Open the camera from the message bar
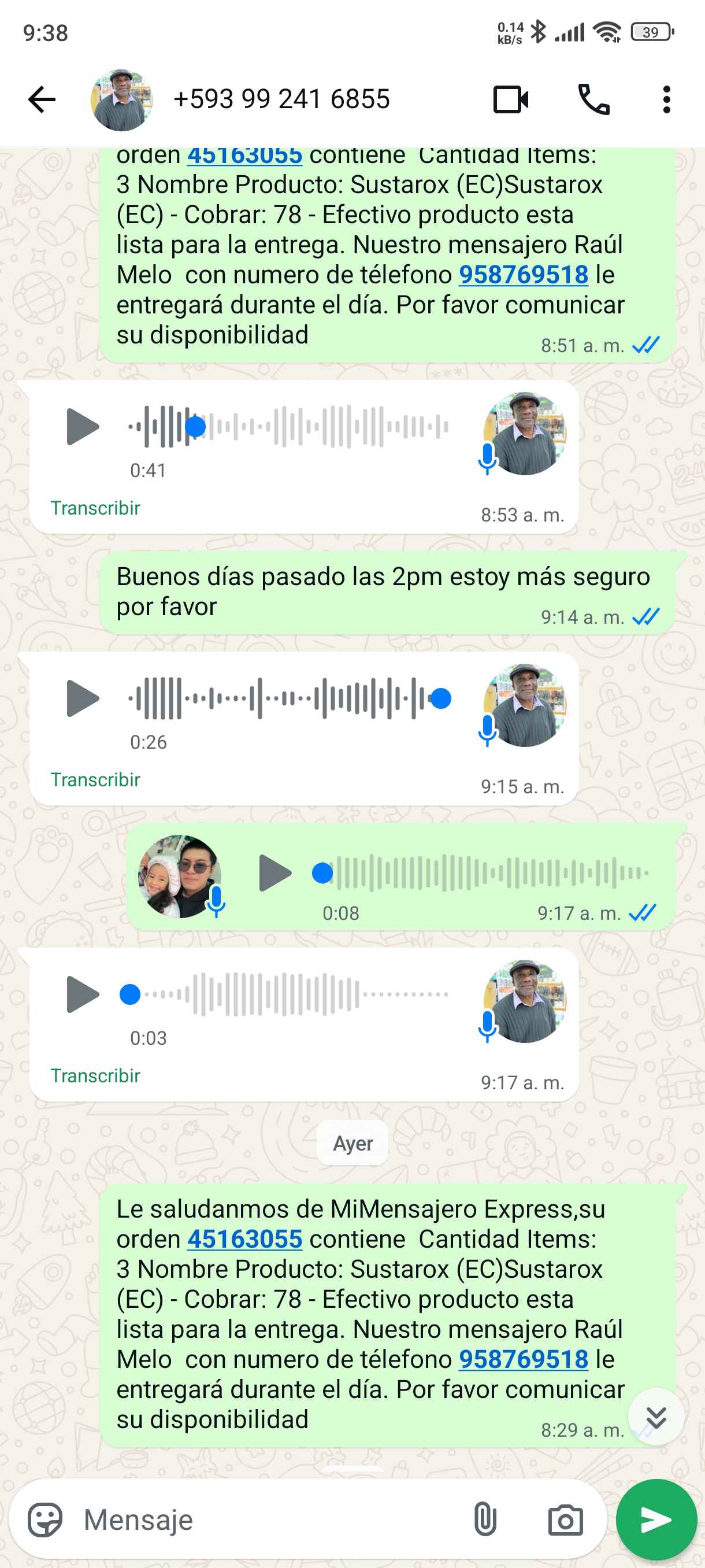The height and width of the screenshot is (1568, 705). [565, 1520]
